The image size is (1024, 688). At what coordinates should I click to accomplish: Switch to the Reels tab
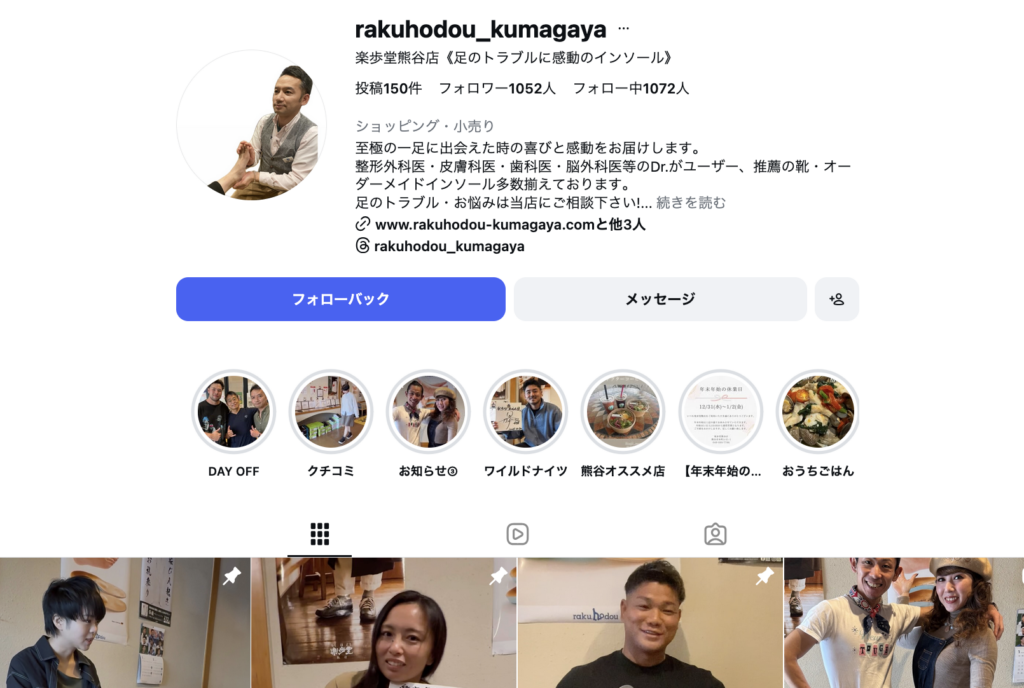click(517, 534)
